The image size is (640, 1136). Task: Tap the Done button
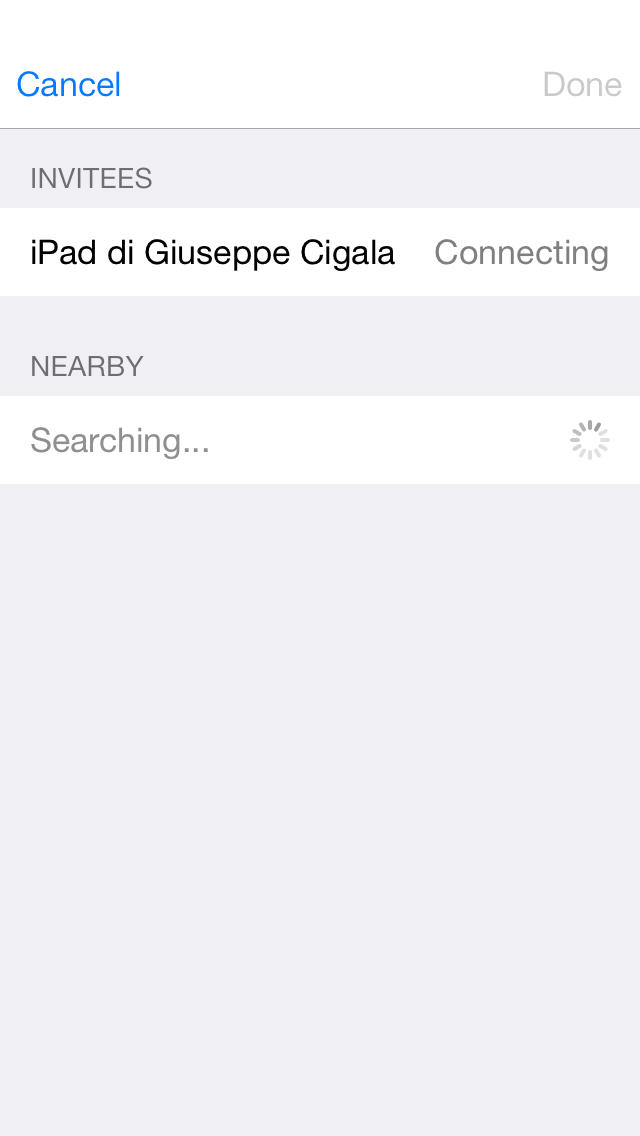click(582, 85)
